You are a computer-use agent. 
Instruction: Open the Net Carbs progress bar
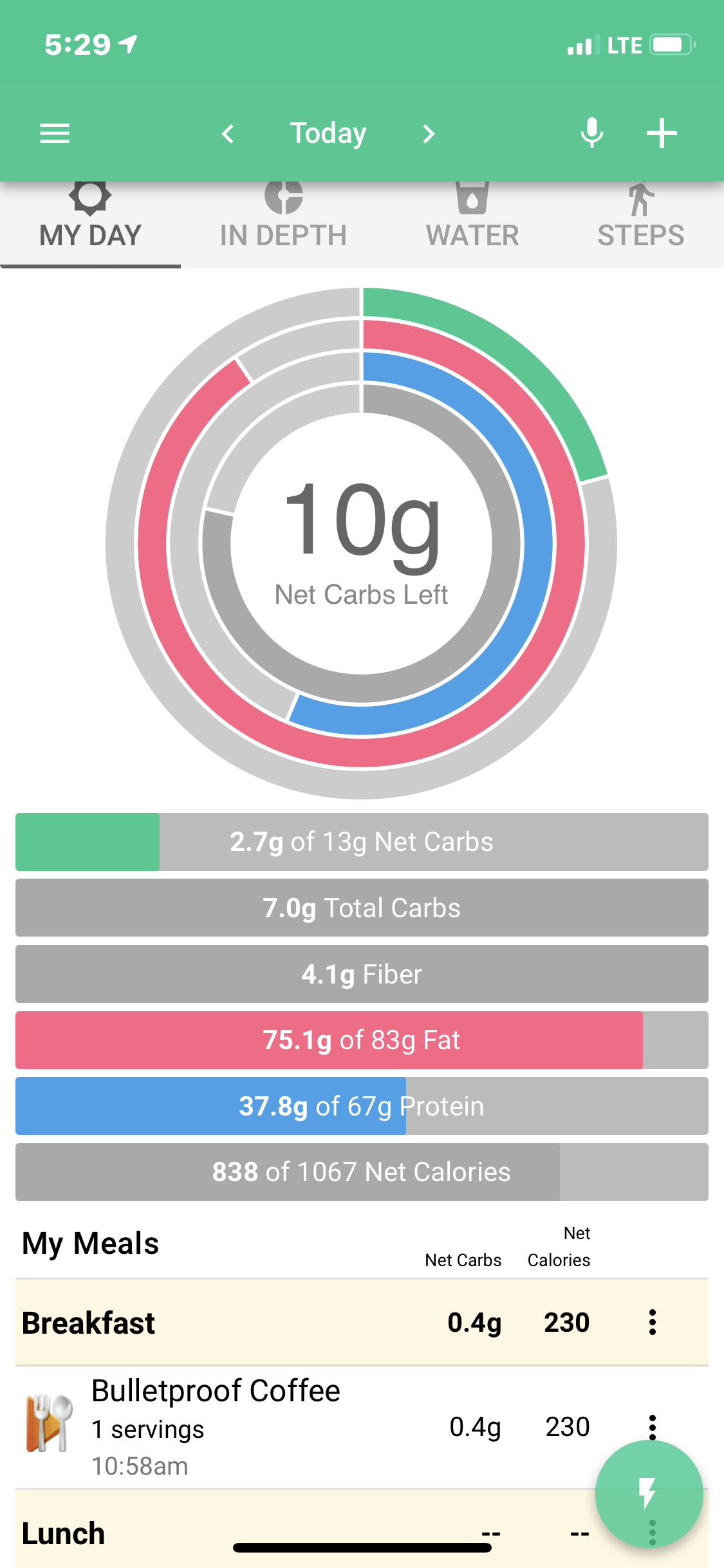(x=362, y=842)
